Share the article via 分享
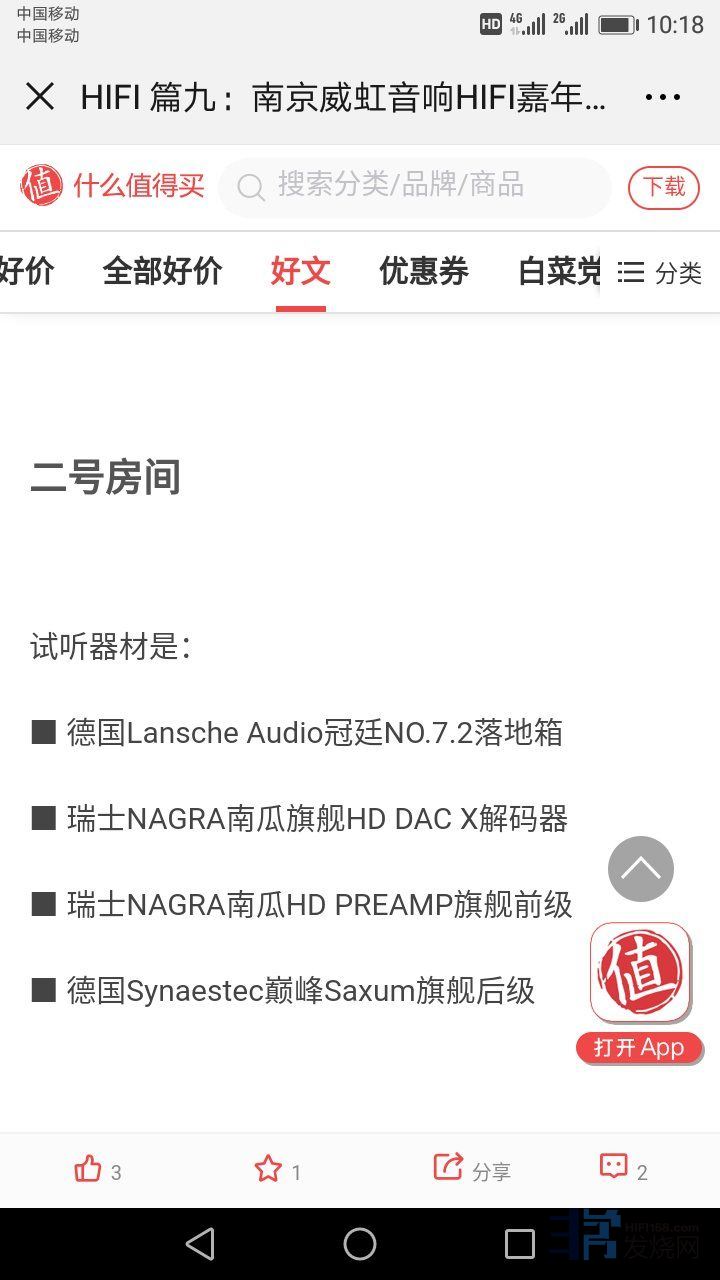Image resolution: width=720 pixels, height=1280 pixels. pos(471,1169)
